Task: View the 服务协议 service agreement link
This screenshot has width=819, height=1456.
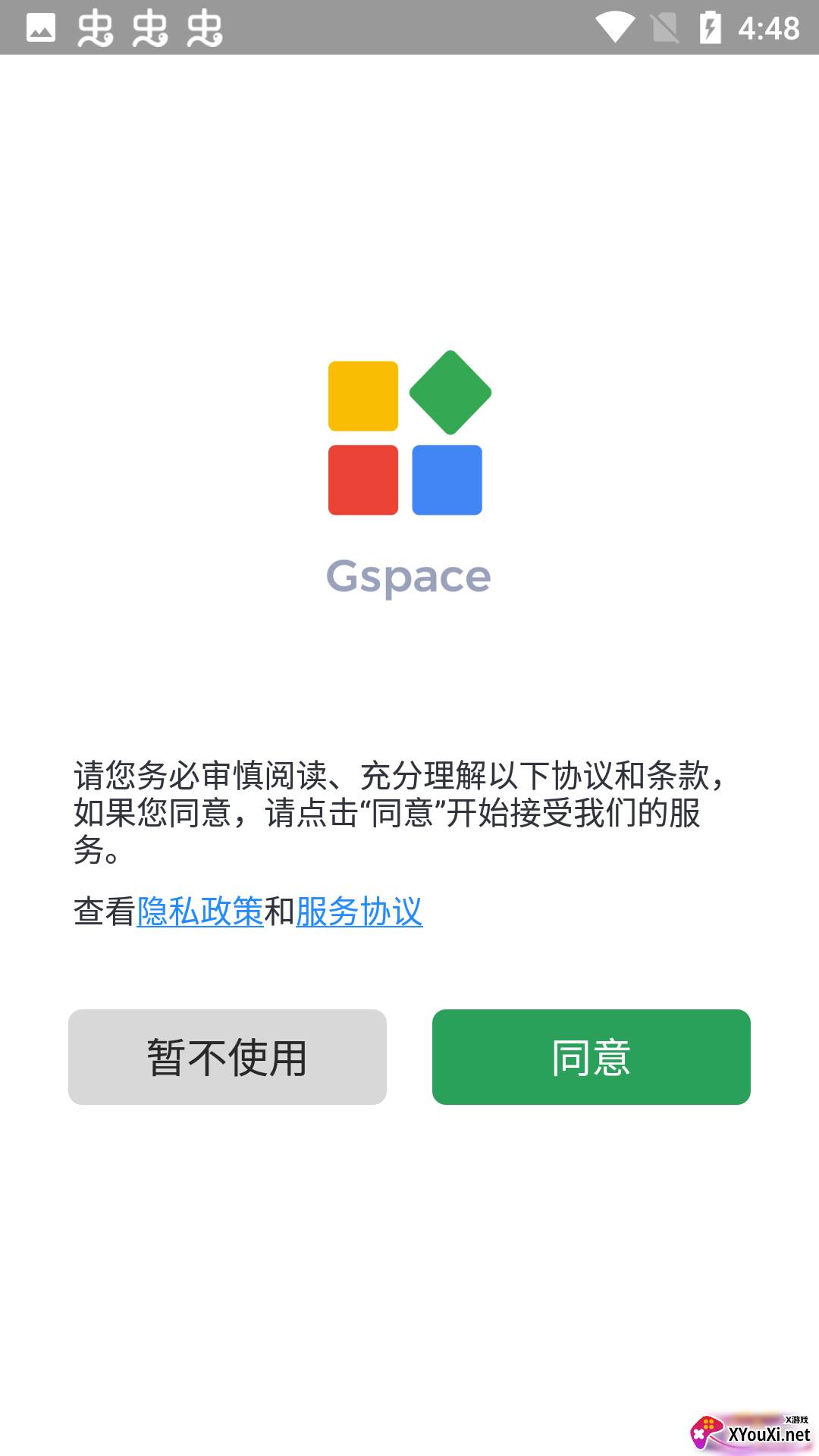Action: coord(359,911)
